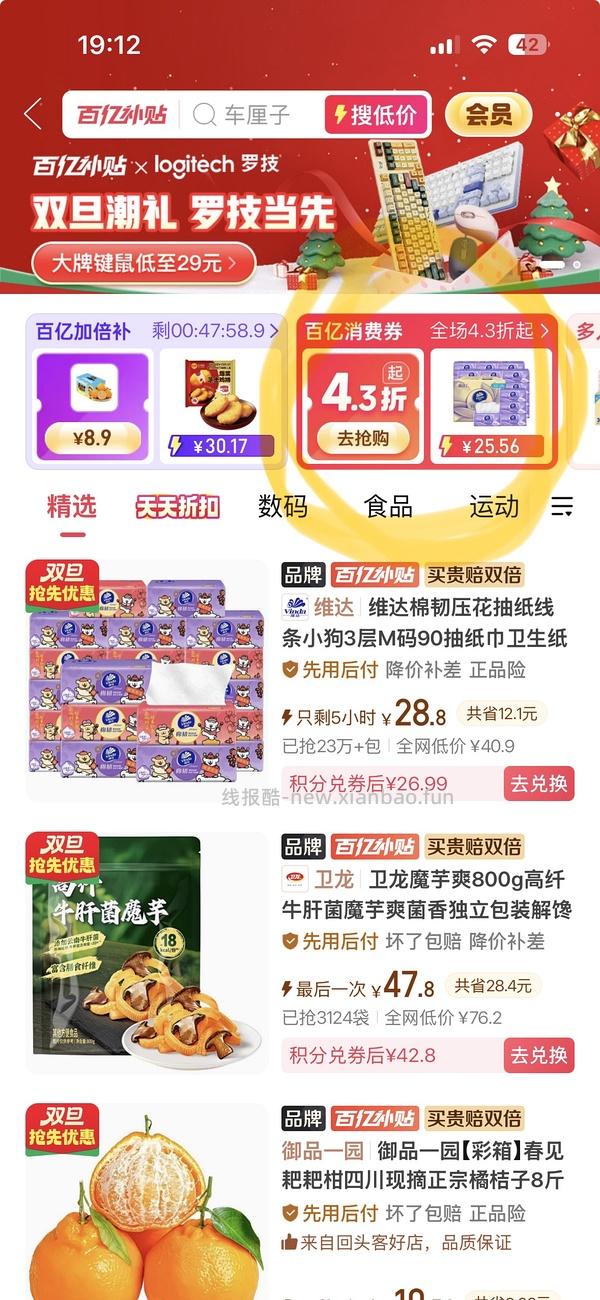Open the 大牌键鼠低至29元 banner link
This screenshot has height=1300, width=600.
tap(143, 264)
